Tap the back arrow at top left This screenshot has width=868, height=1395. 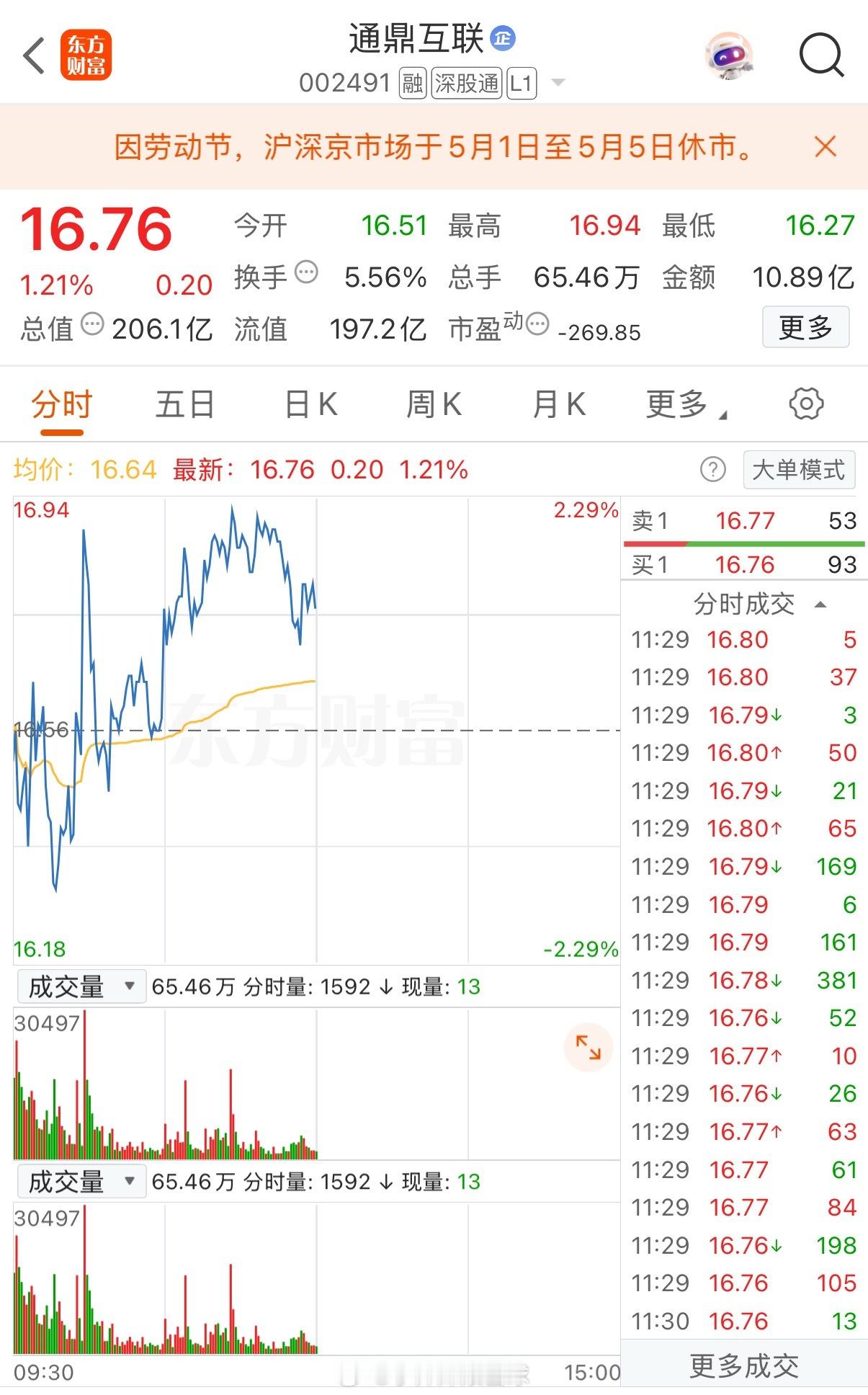(x=32, y=55)
